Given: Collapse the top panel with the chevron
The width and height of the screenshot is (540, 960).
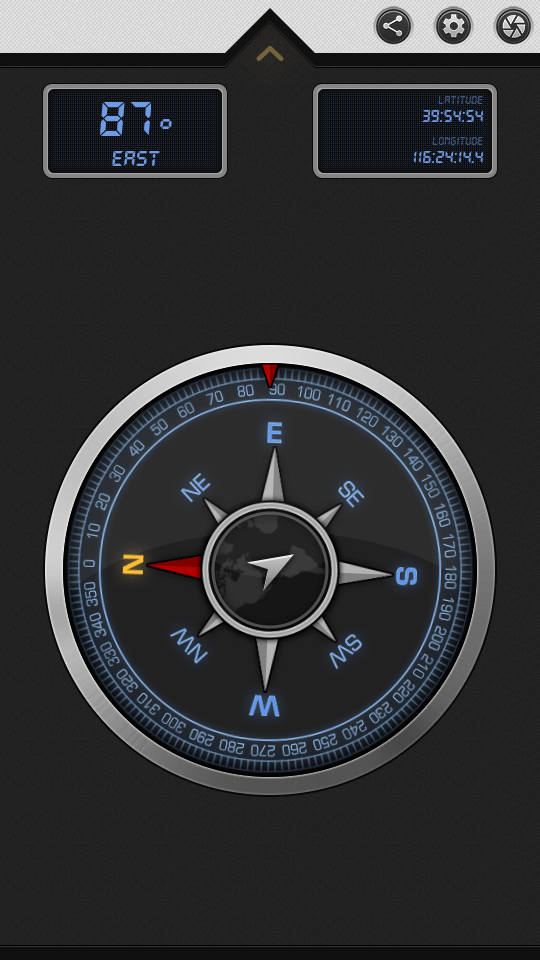Looking at the screenshot, I should coord(270,54).
